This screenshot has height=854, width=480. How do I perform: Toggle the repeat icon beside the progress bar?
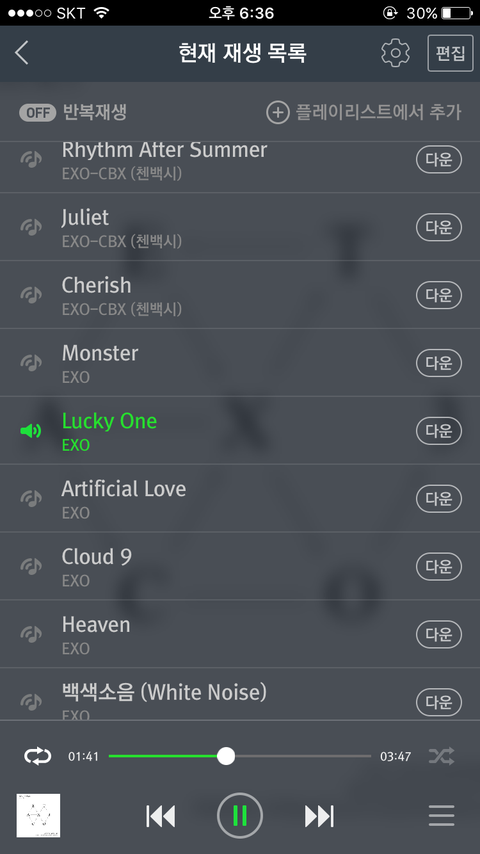[x=38, y=756]
